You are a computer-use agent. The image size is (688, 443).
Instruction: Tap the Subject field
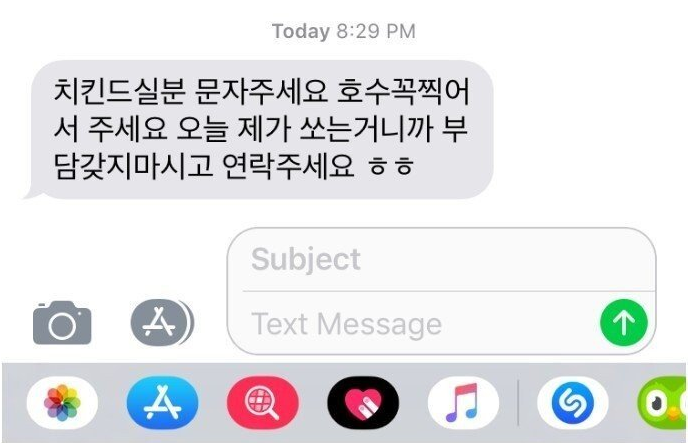click(x=440, y=260)
